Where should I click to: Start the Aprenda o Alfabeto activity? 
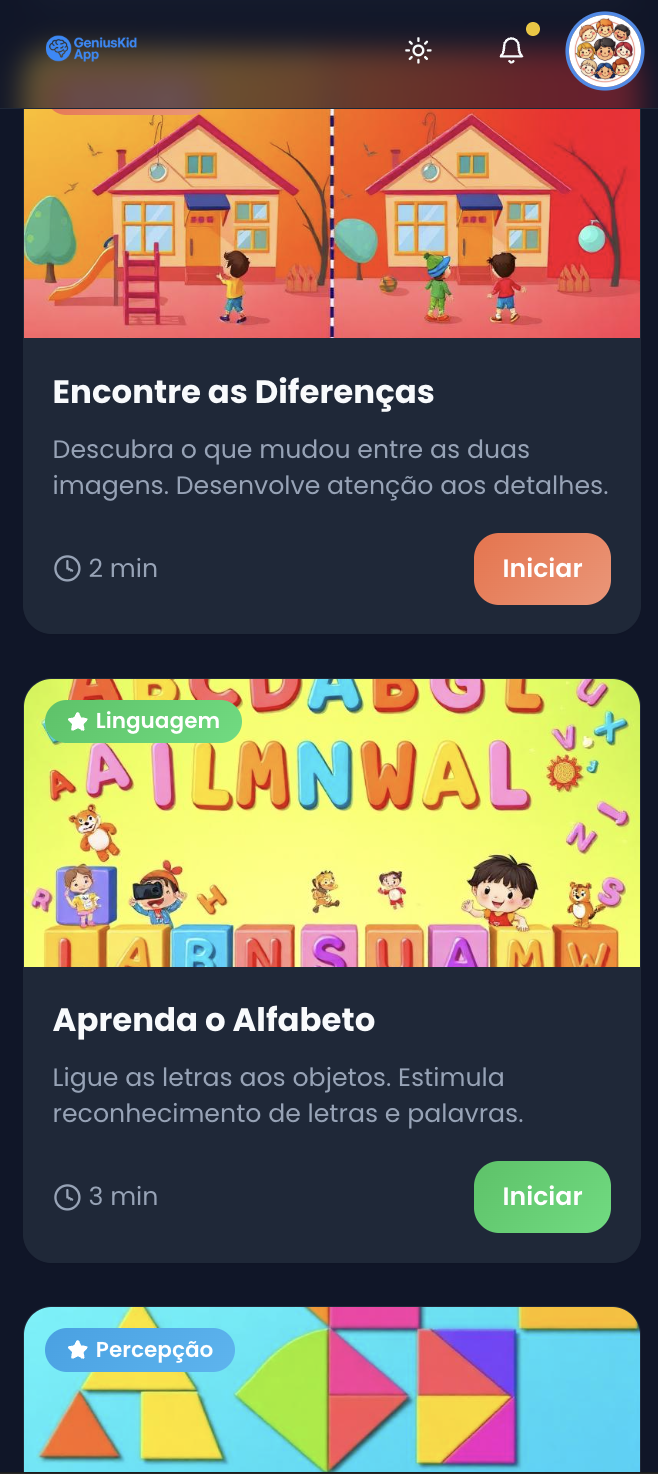coord(542,1197)
